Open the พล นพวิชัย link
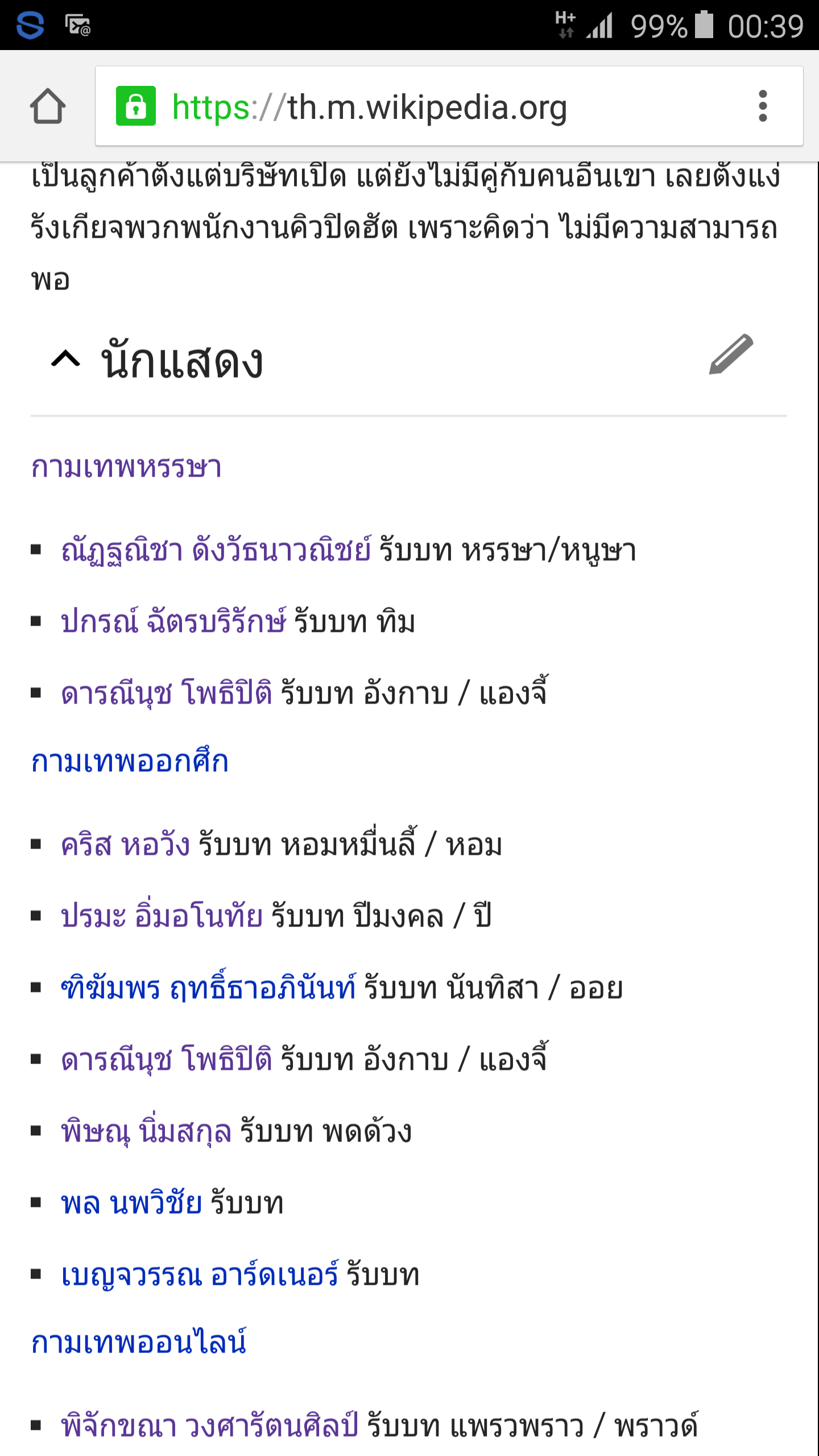This screenshot has height=1456, width=819. tap(131, 1203)
